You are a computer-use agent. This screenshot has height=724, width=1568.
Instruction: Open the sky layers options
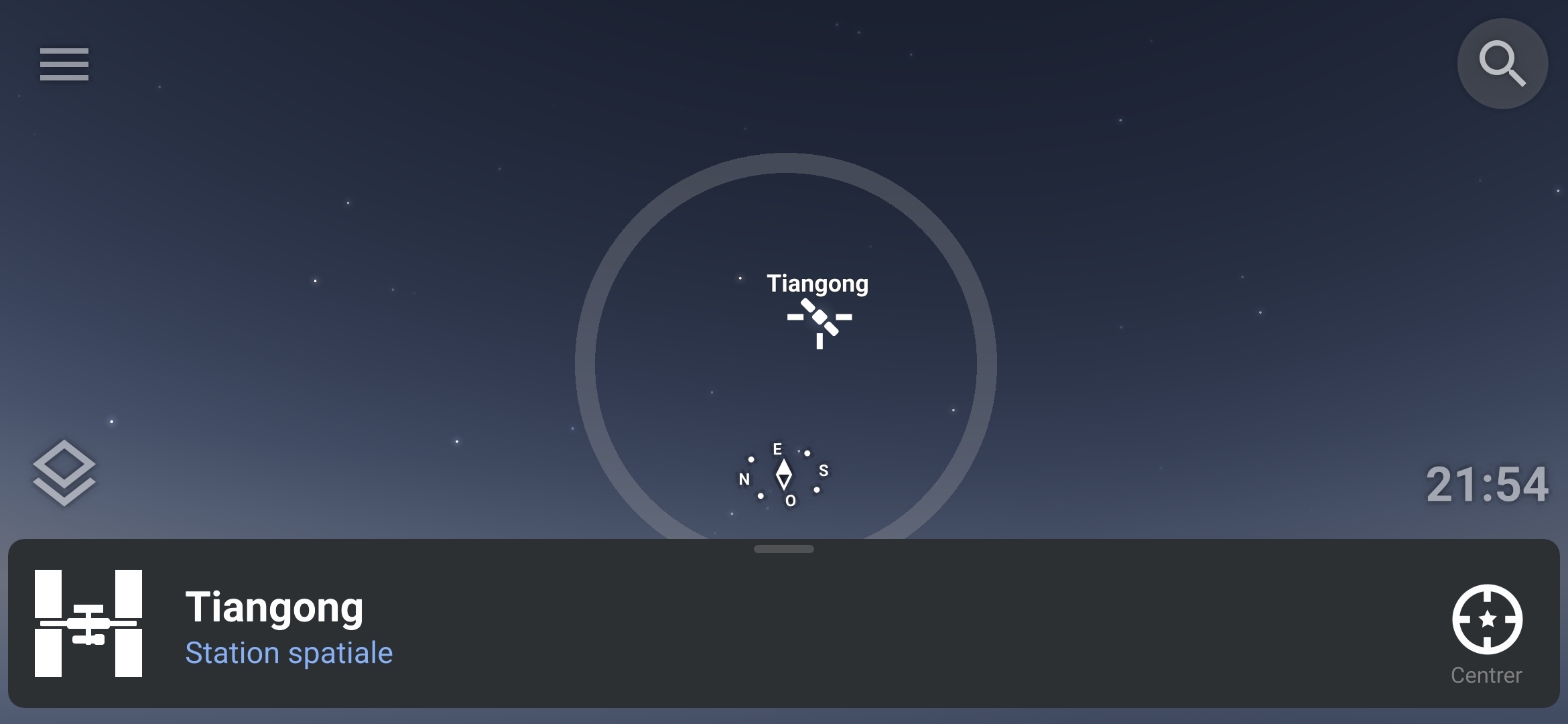click(x=64, y=473)
